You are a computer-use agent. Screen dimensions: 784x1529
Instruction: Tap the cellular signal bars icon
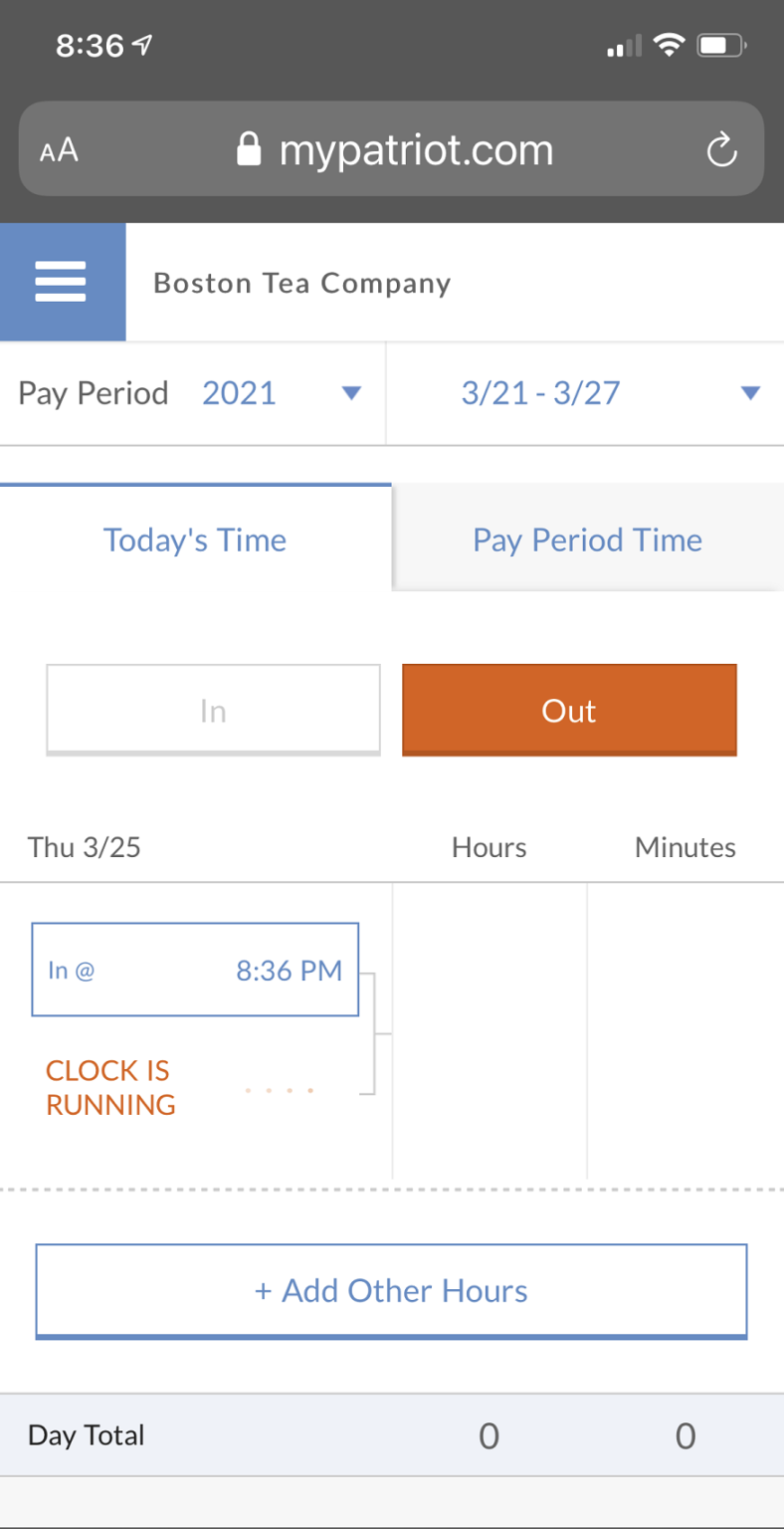click(622, 44)
